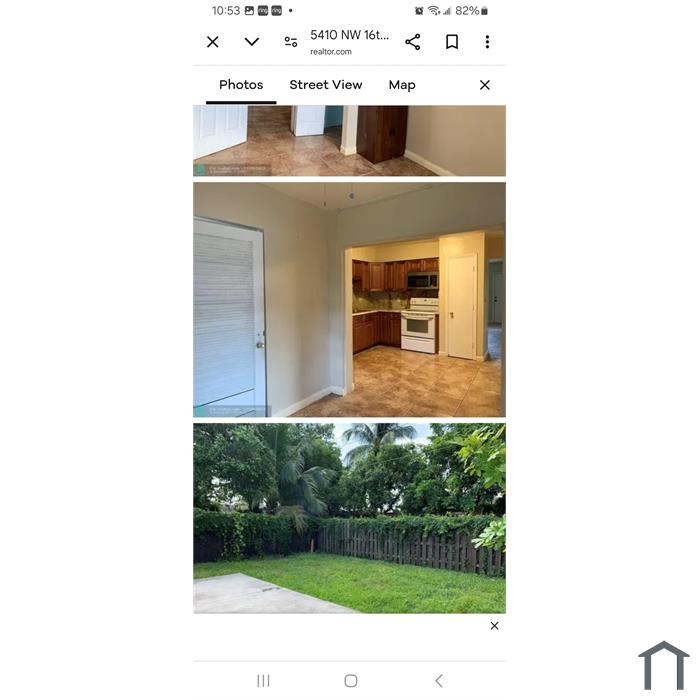
Task: Open the backyard fence photo
Action: point(349,517)
